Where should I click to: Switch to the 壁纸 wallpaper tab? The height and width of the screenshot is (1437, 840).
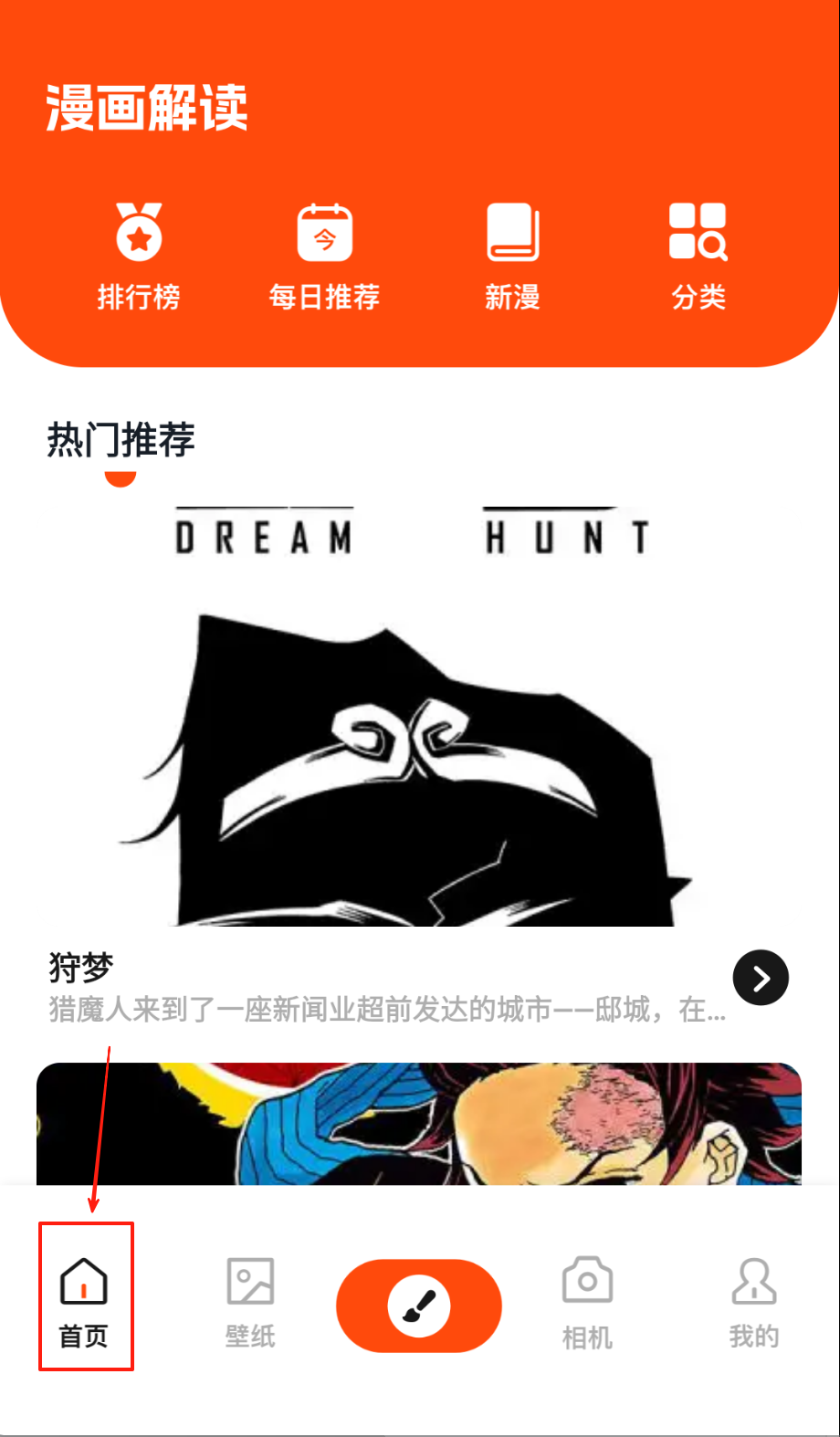[x=250, y=1301]
